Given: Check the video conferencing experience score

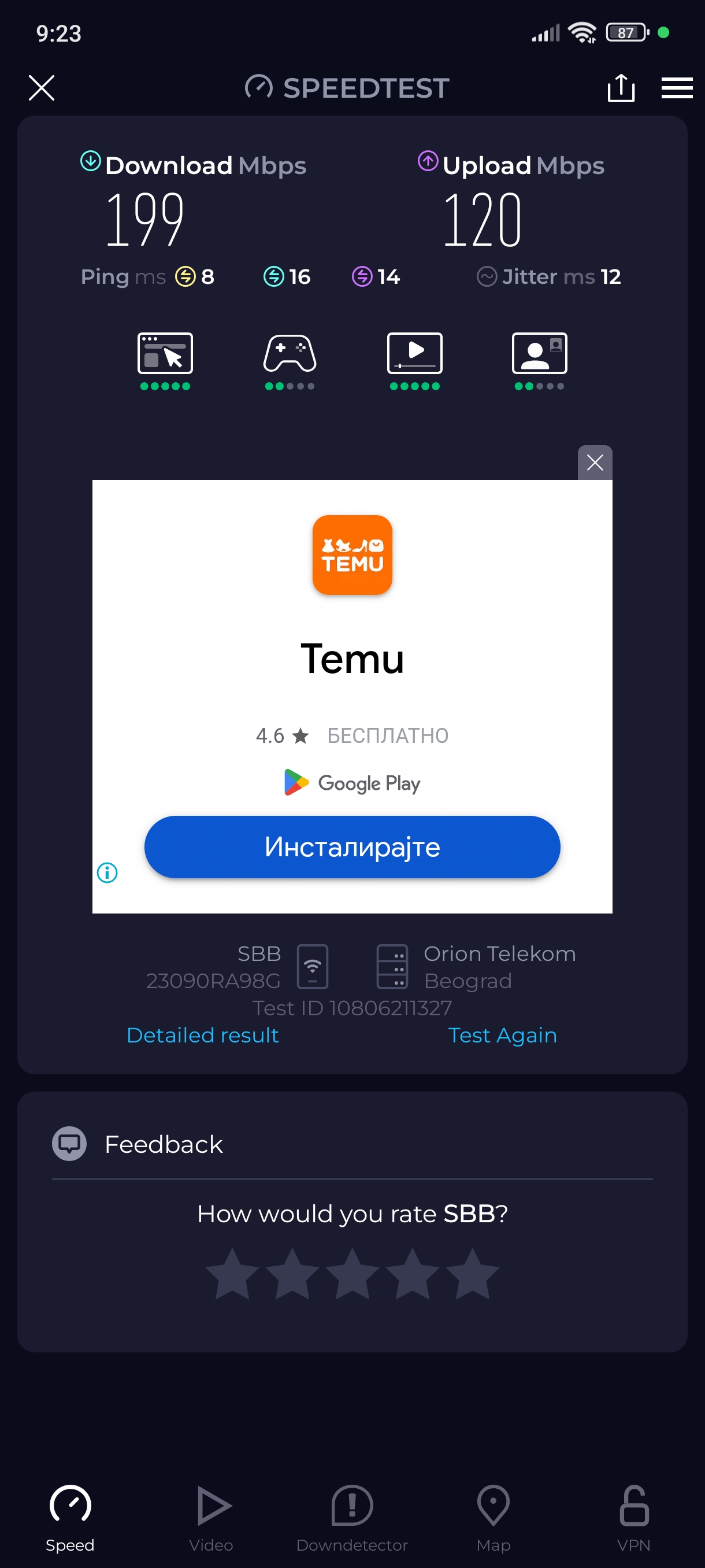Looking at the screenshot, I should [x=539, y=360].
